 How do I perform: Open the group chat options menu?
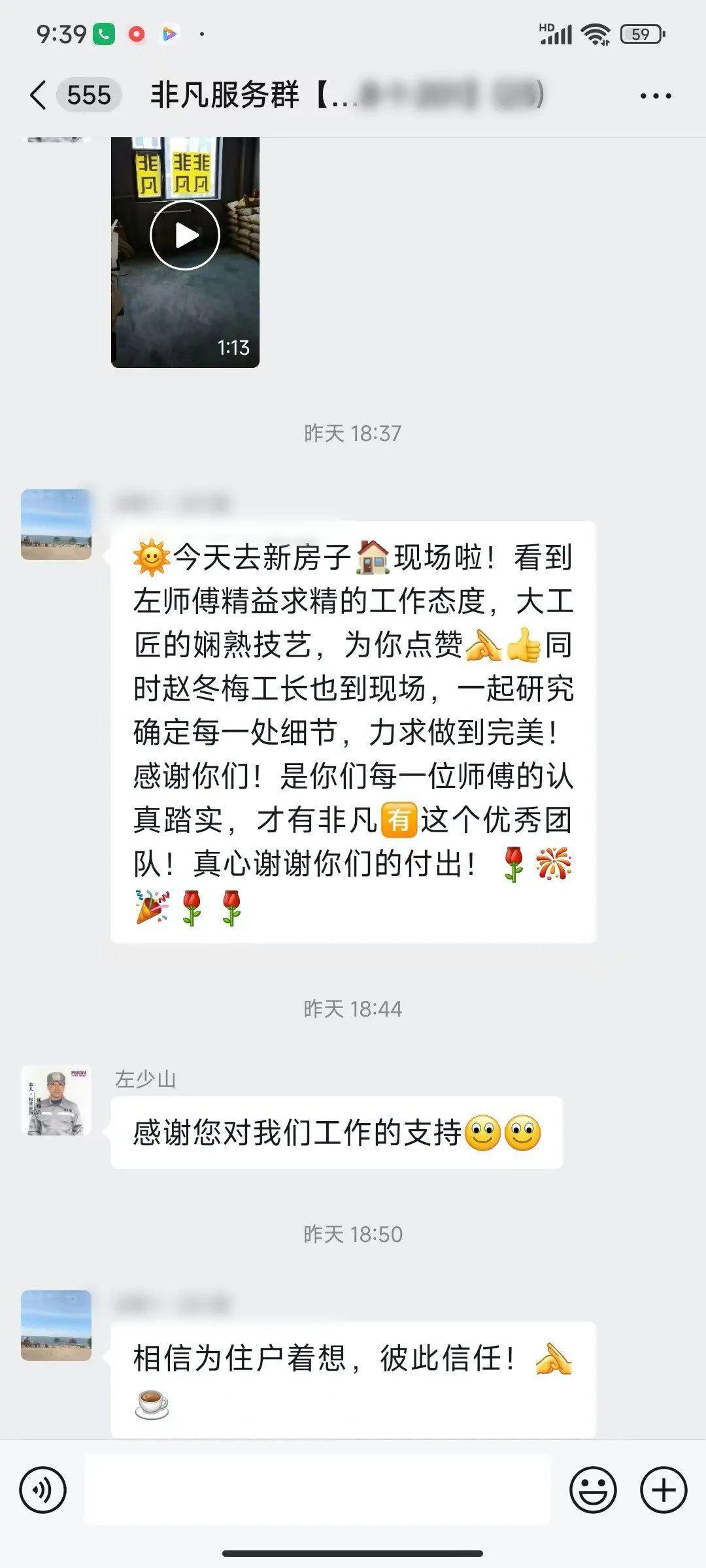coord(655,96)
